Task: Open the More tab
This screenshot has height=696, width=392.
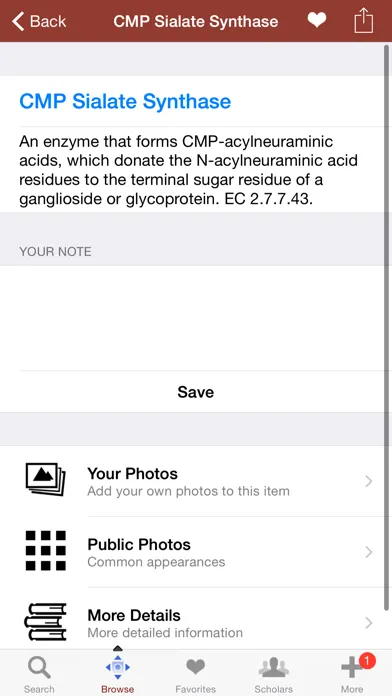Action: [x=352, y=673]
